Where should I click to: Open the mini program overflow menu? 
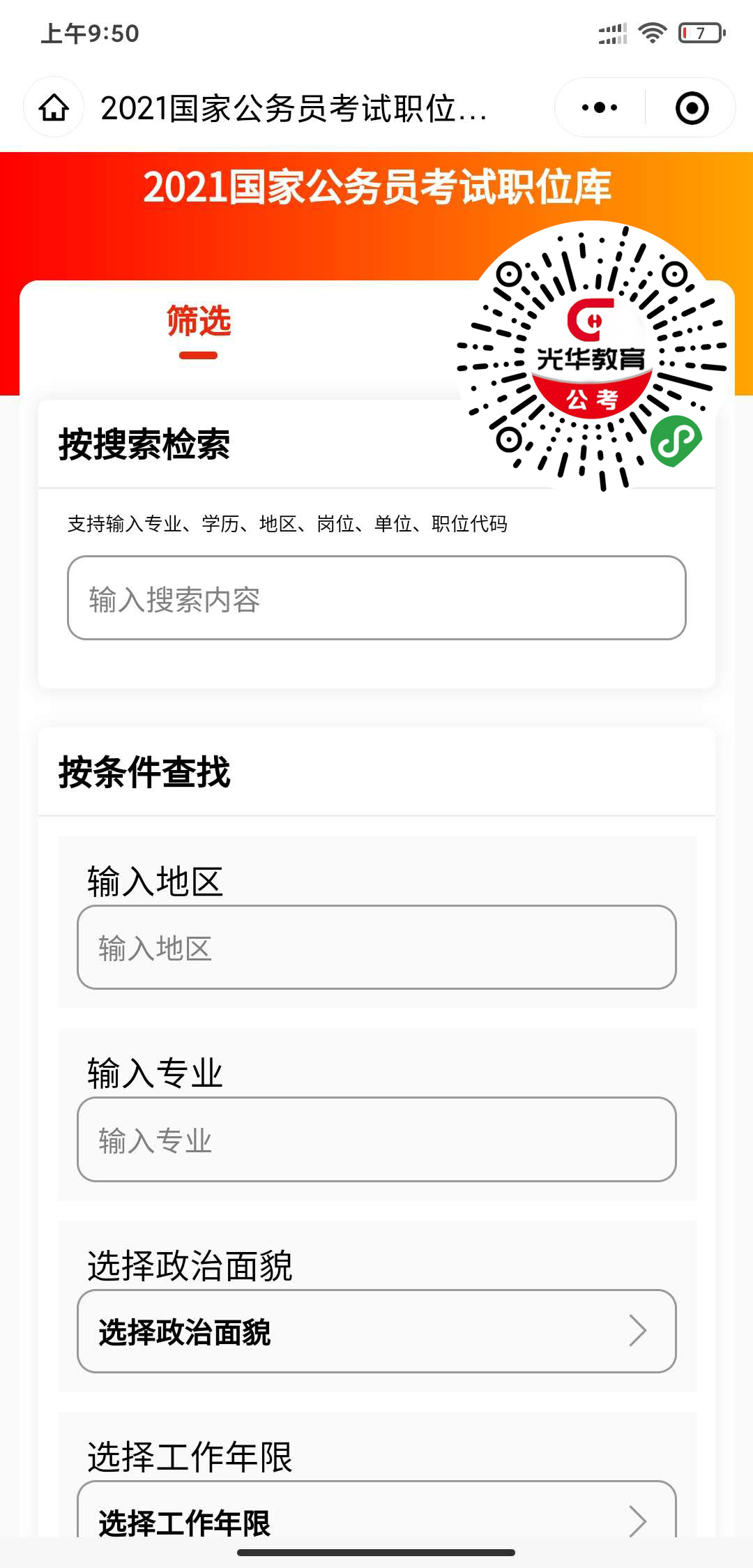600,107
